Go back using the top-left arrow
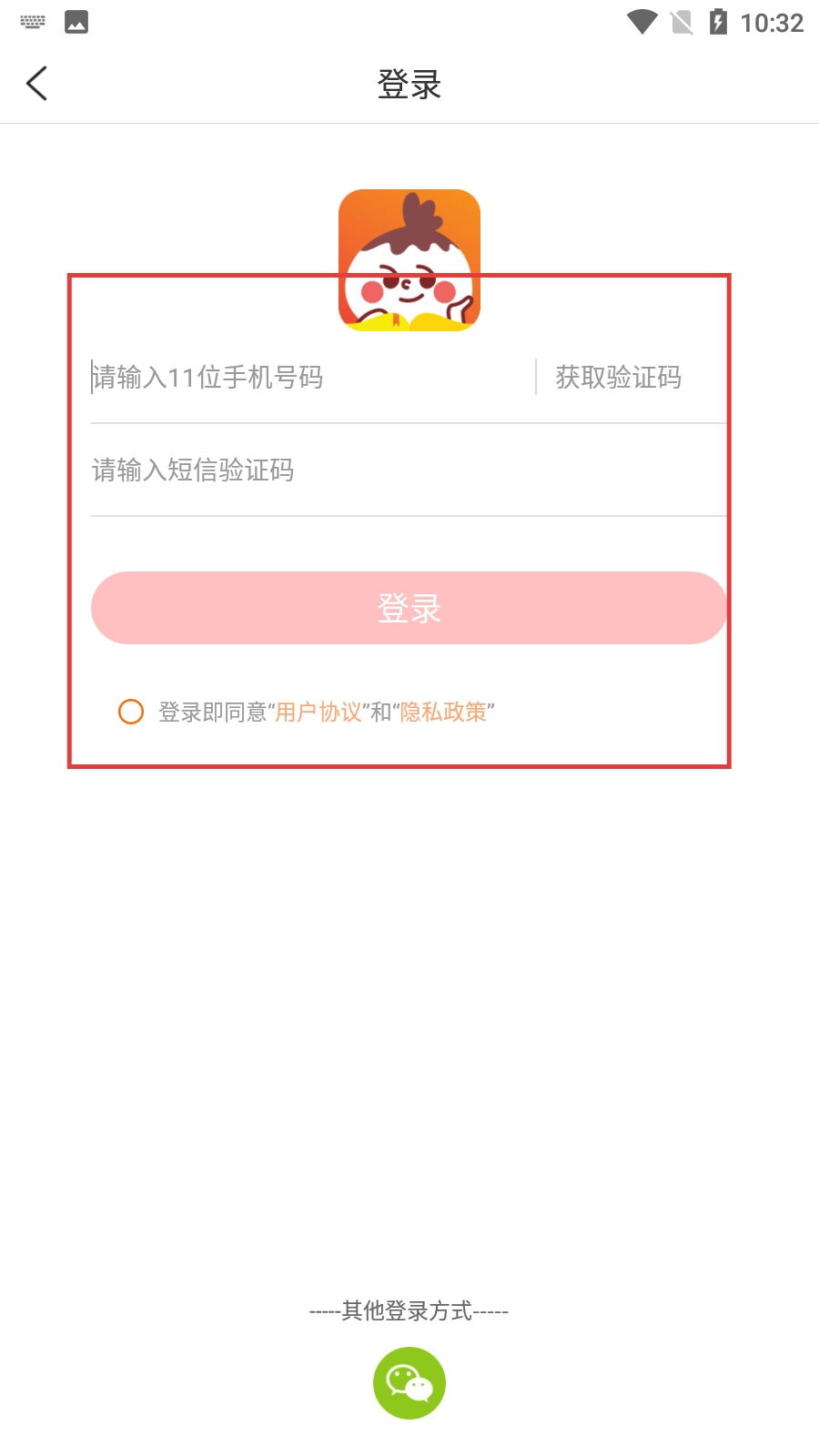This screenshot has height=1456, width=819. pyautogui.click(x=37, y=84)
